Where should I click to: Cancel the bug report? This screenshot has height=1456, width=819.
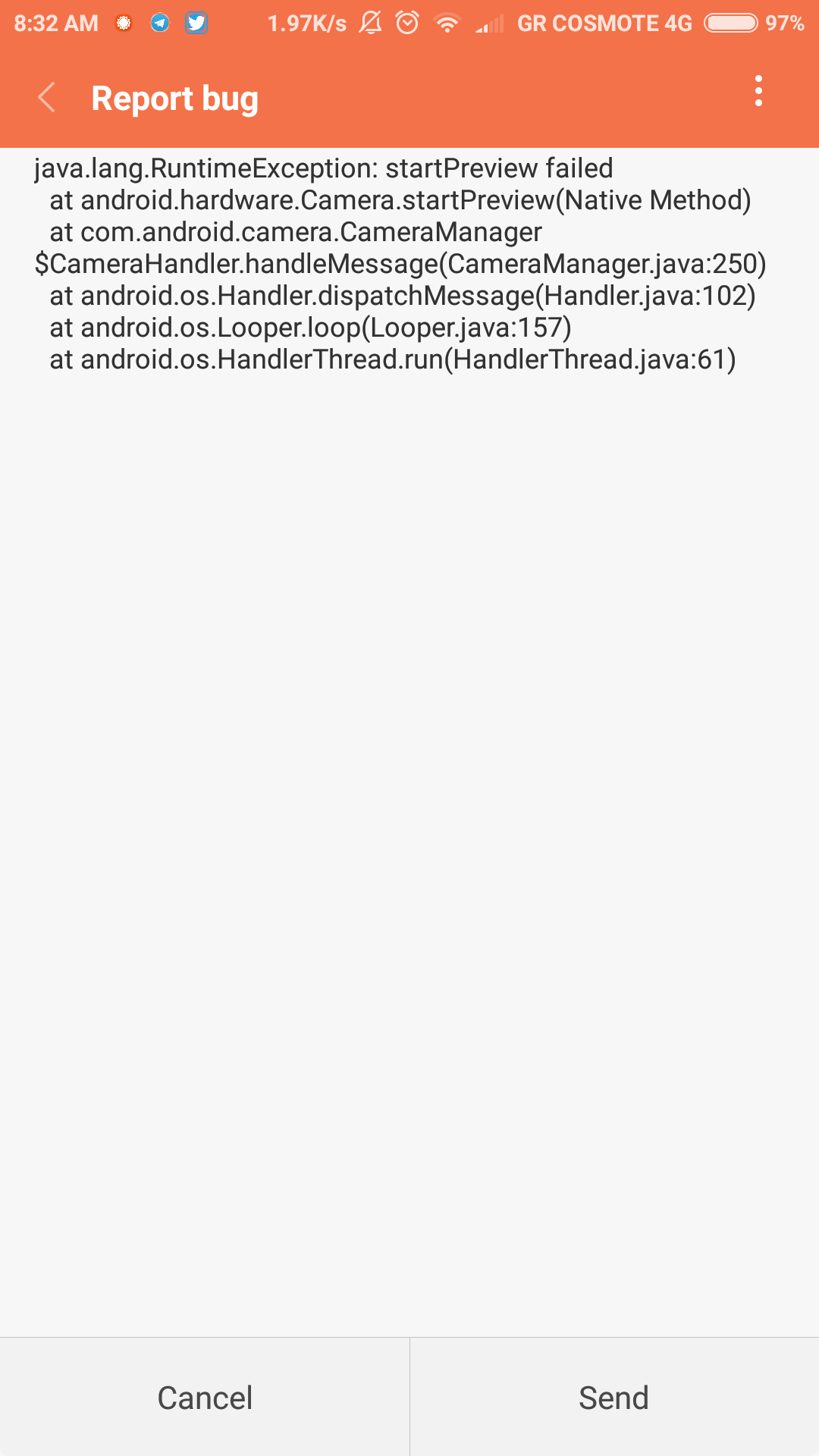205,1397
